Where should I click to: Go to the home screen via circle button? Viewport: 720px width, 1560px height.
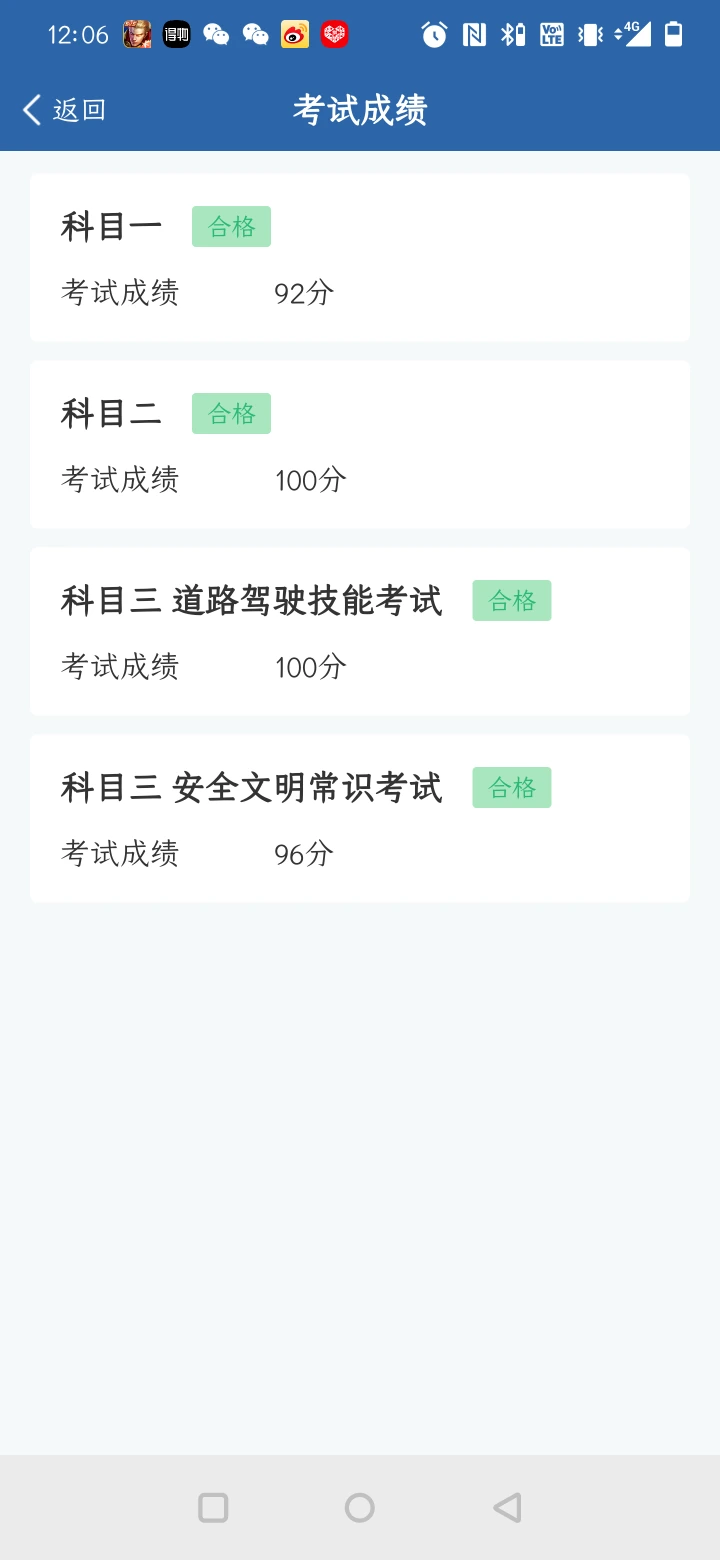click(359, 1507)
